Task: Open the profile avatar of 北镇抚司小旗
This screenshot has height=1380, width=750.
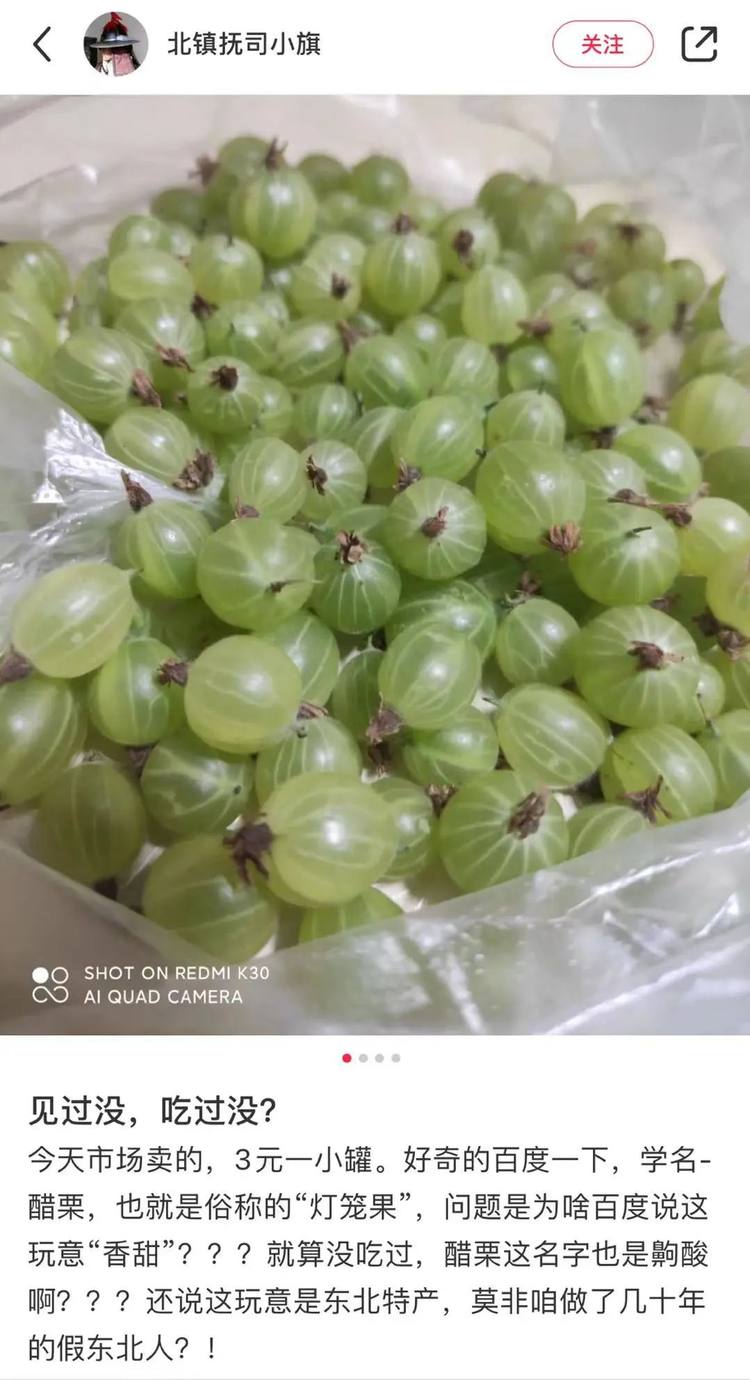Action: (x=115, y=45)
